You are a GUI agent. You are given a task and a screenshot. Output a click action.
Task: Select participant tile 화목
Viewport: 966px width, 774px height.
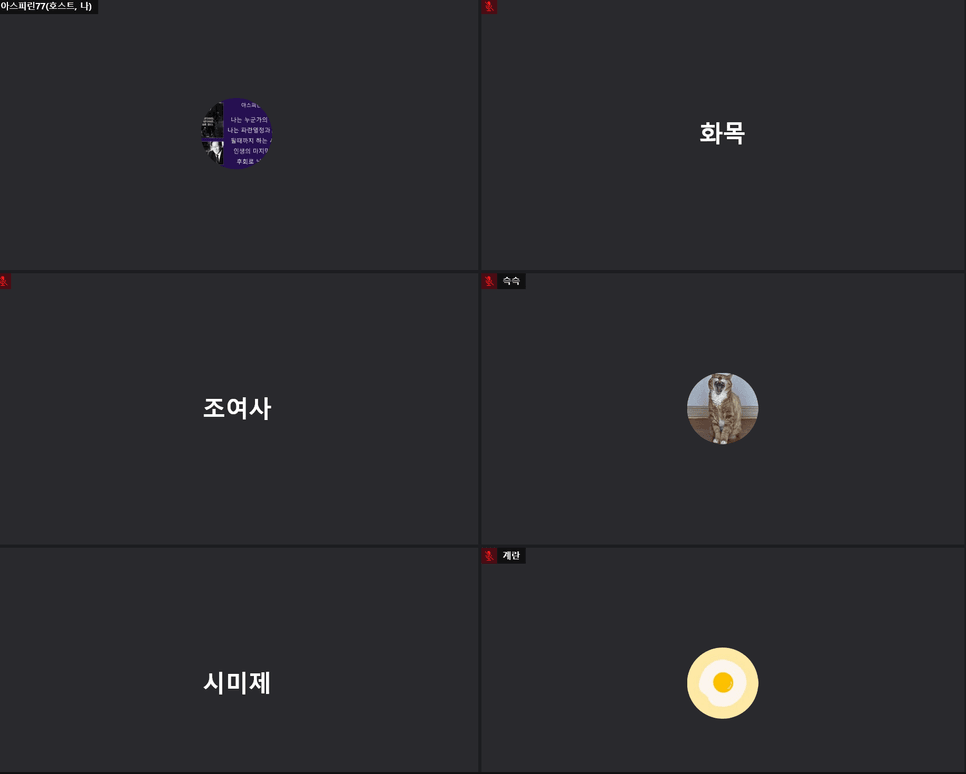[x=722, y=134]
